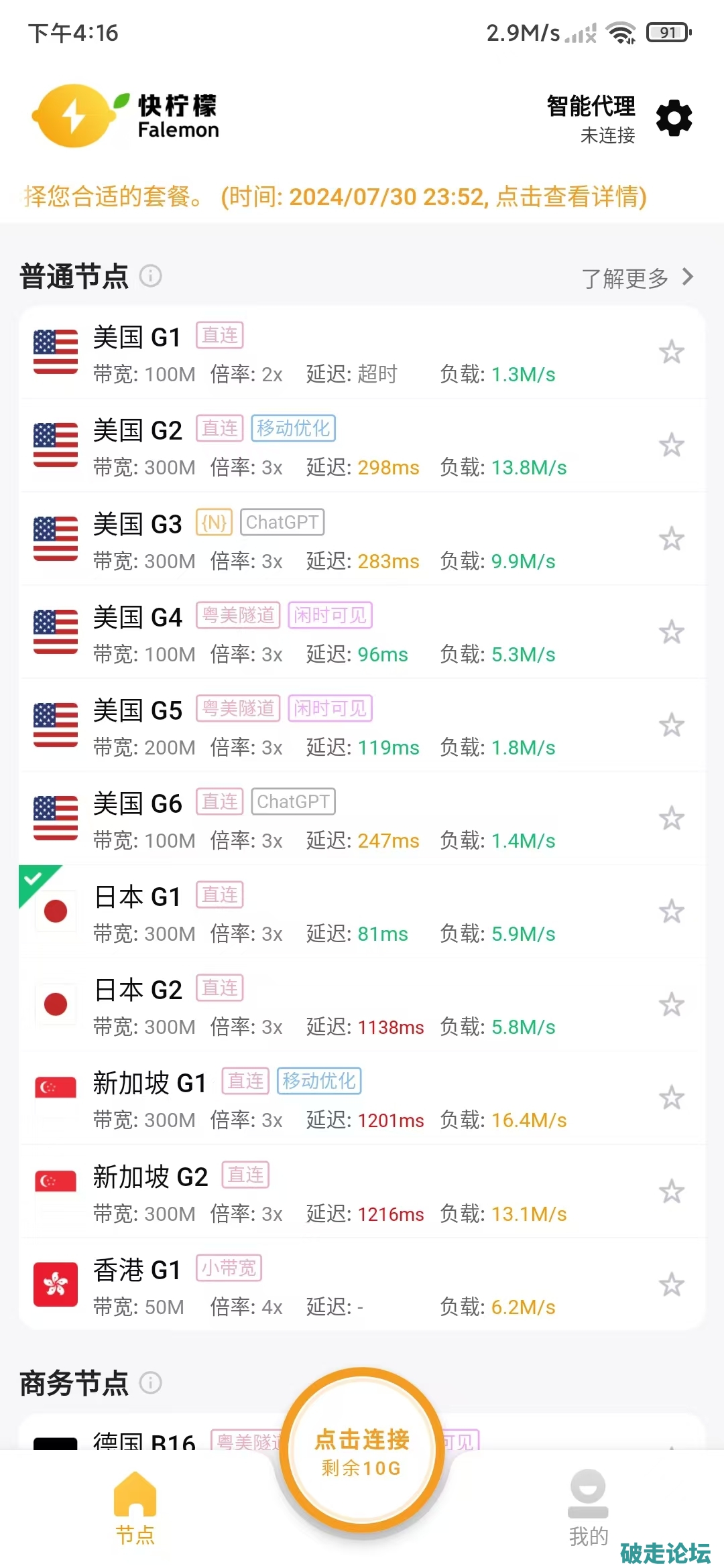
Task: Favorite the 日本 G2 node star
Action: point(671,1005)
